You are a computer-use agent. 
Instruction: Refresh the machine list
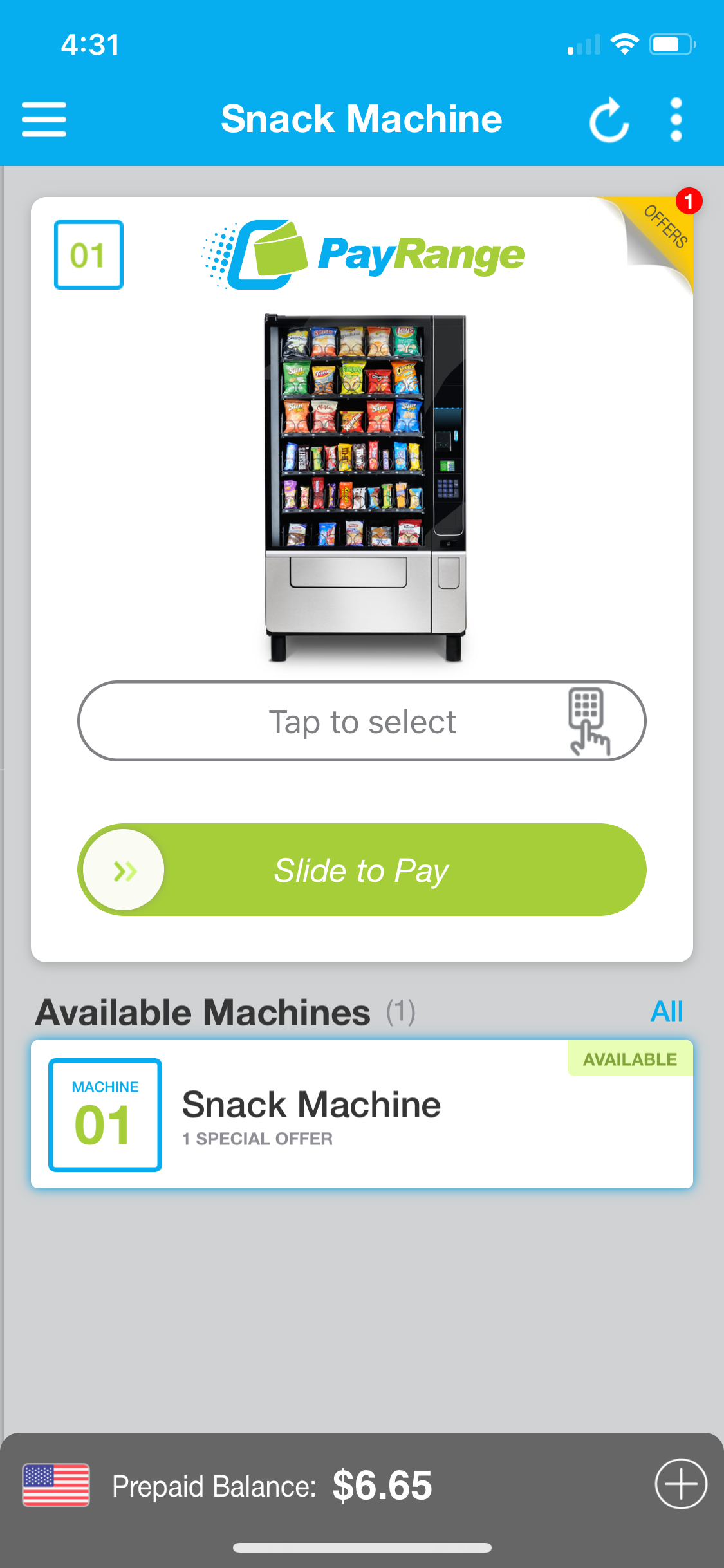tap(609, 120)
